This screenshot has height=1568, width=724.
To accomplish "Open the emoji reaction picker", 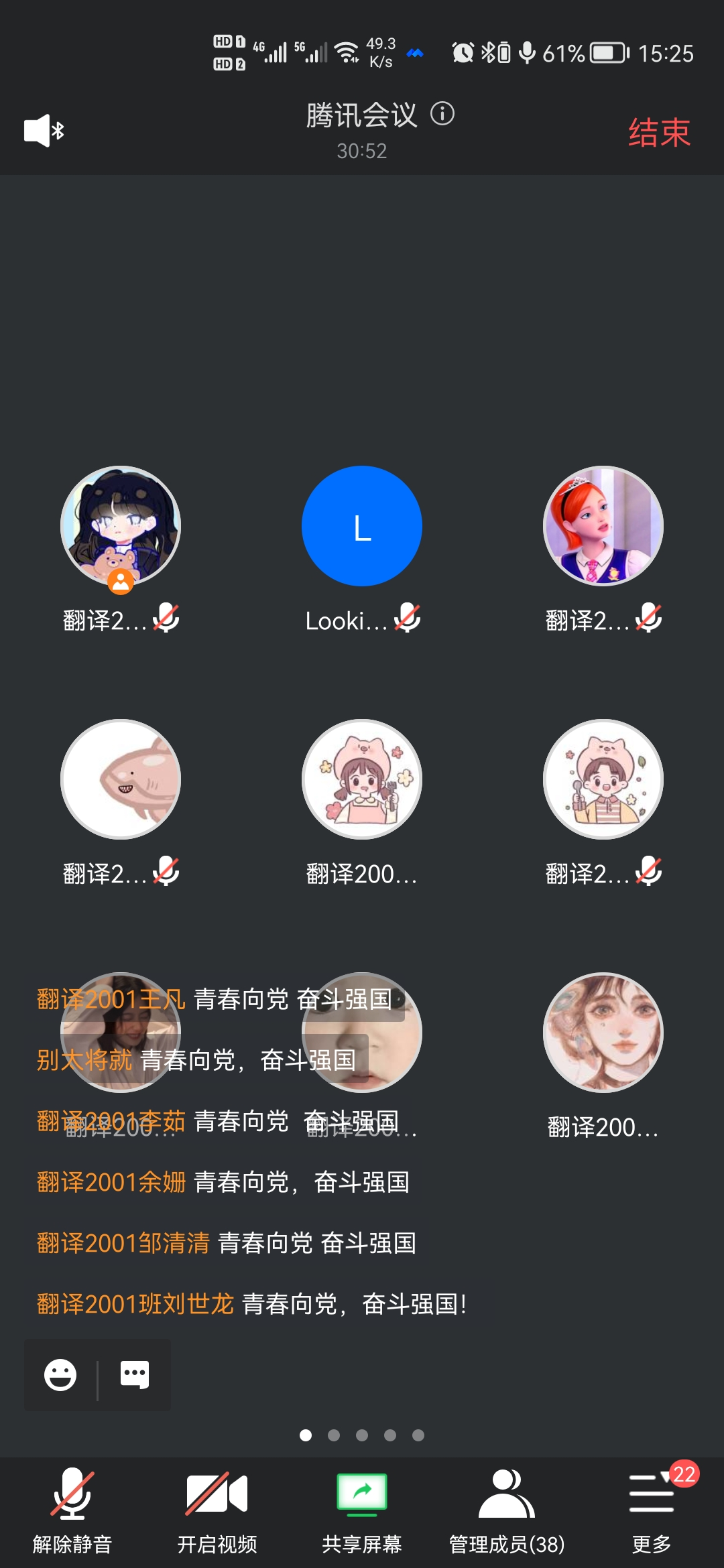I will (60, 1375).
